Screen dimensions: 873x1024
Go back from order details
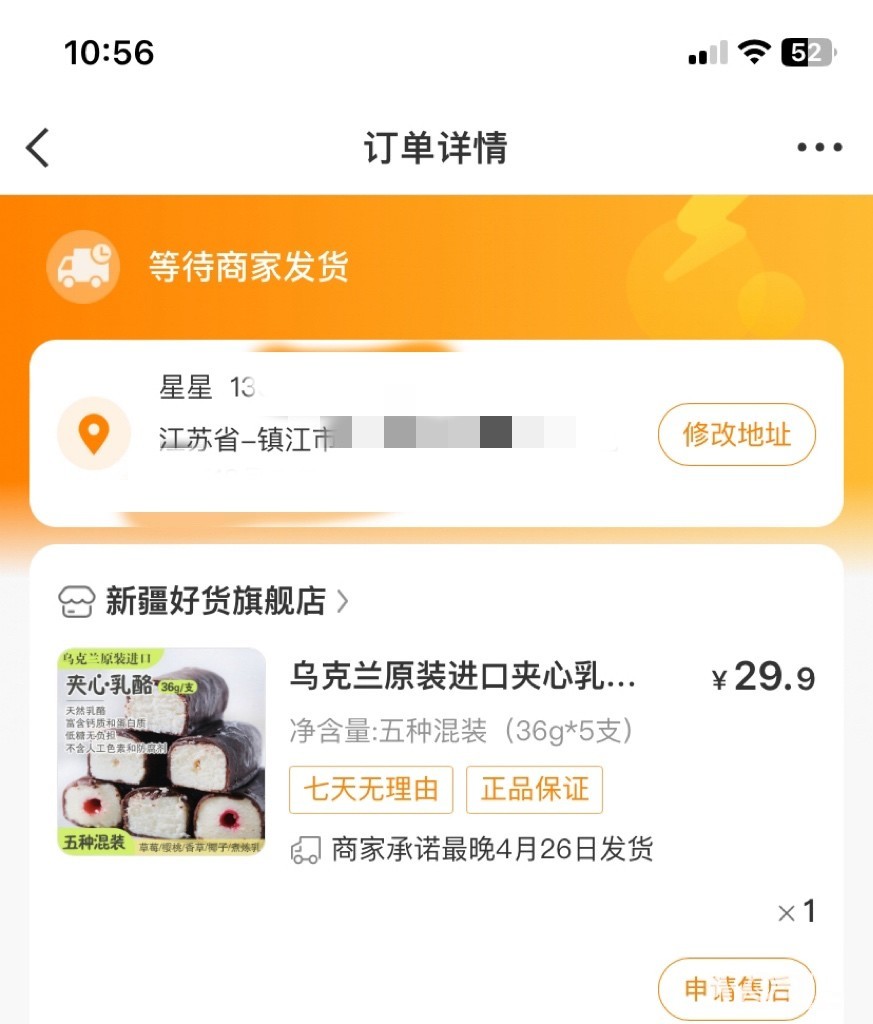point(38,148)
